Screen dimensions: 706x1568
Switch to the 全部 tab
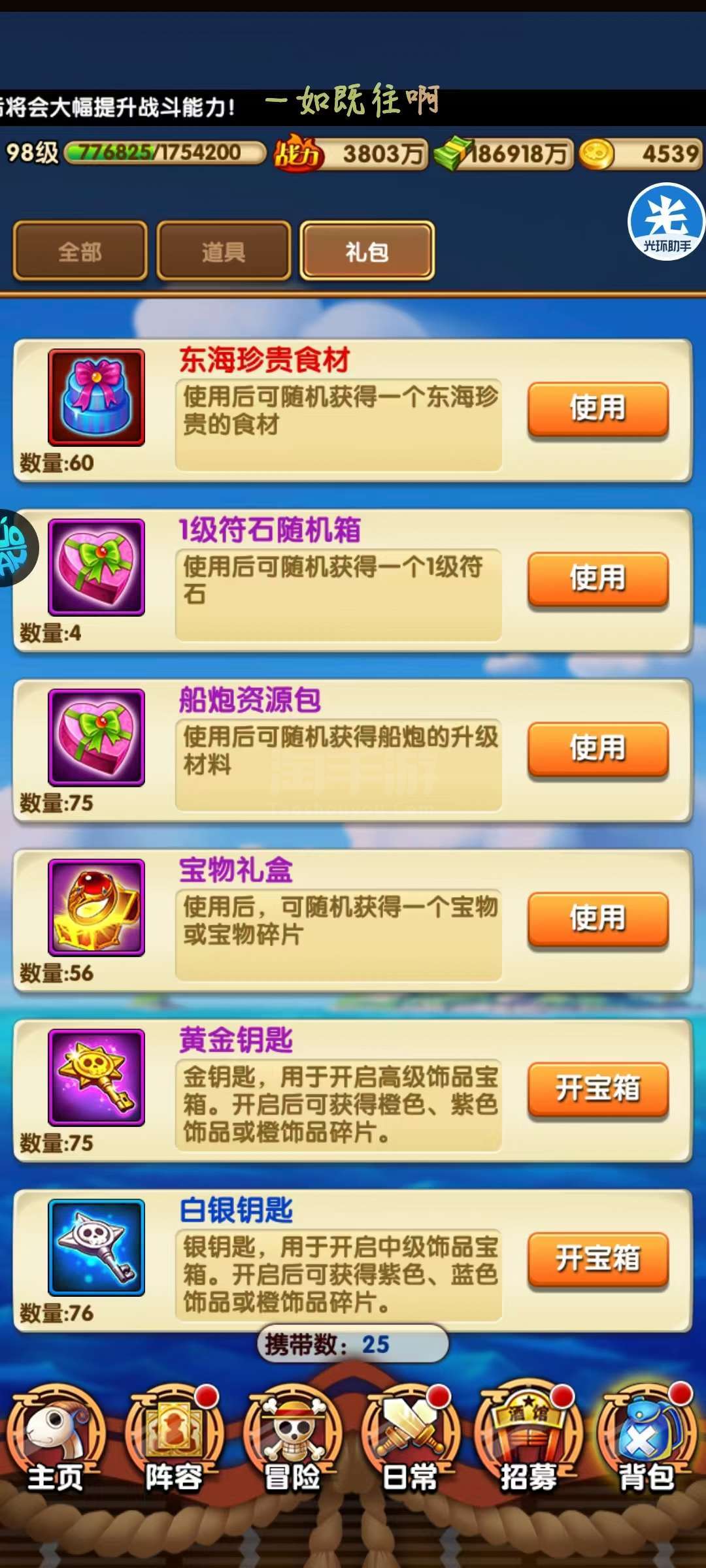click(80, 251)
